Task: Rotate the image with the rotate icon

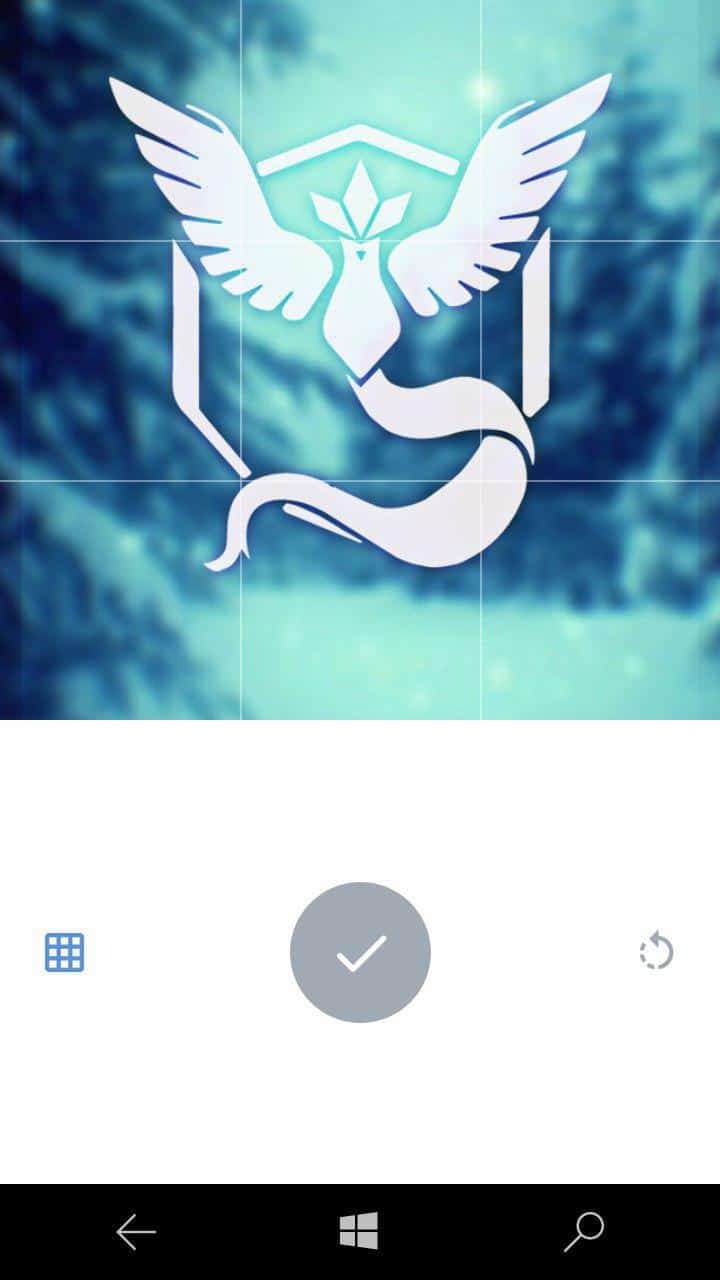Action: click(x=656, y=951)
